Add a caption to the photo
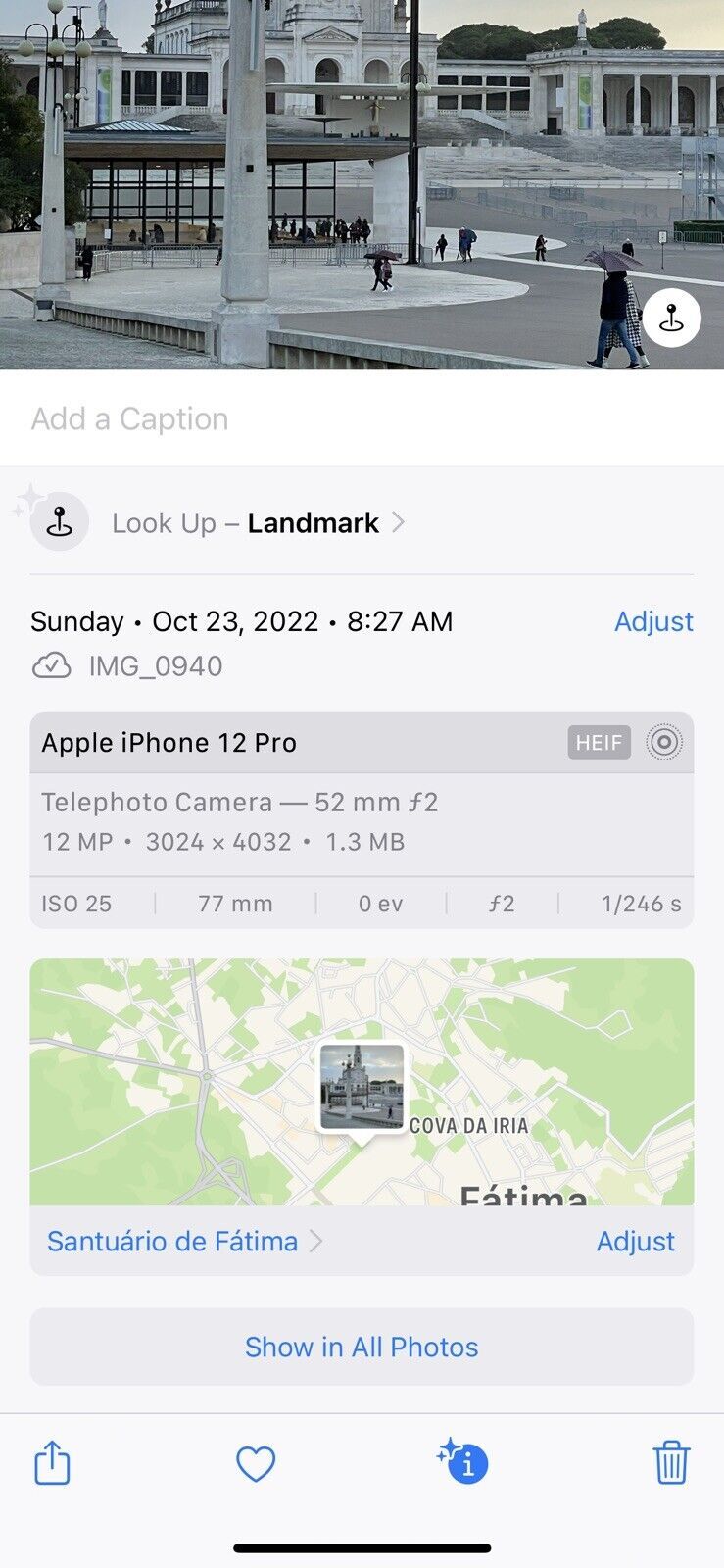Image resolution: width=724 pixels, height=1568 pixels. tap(362, 418)
